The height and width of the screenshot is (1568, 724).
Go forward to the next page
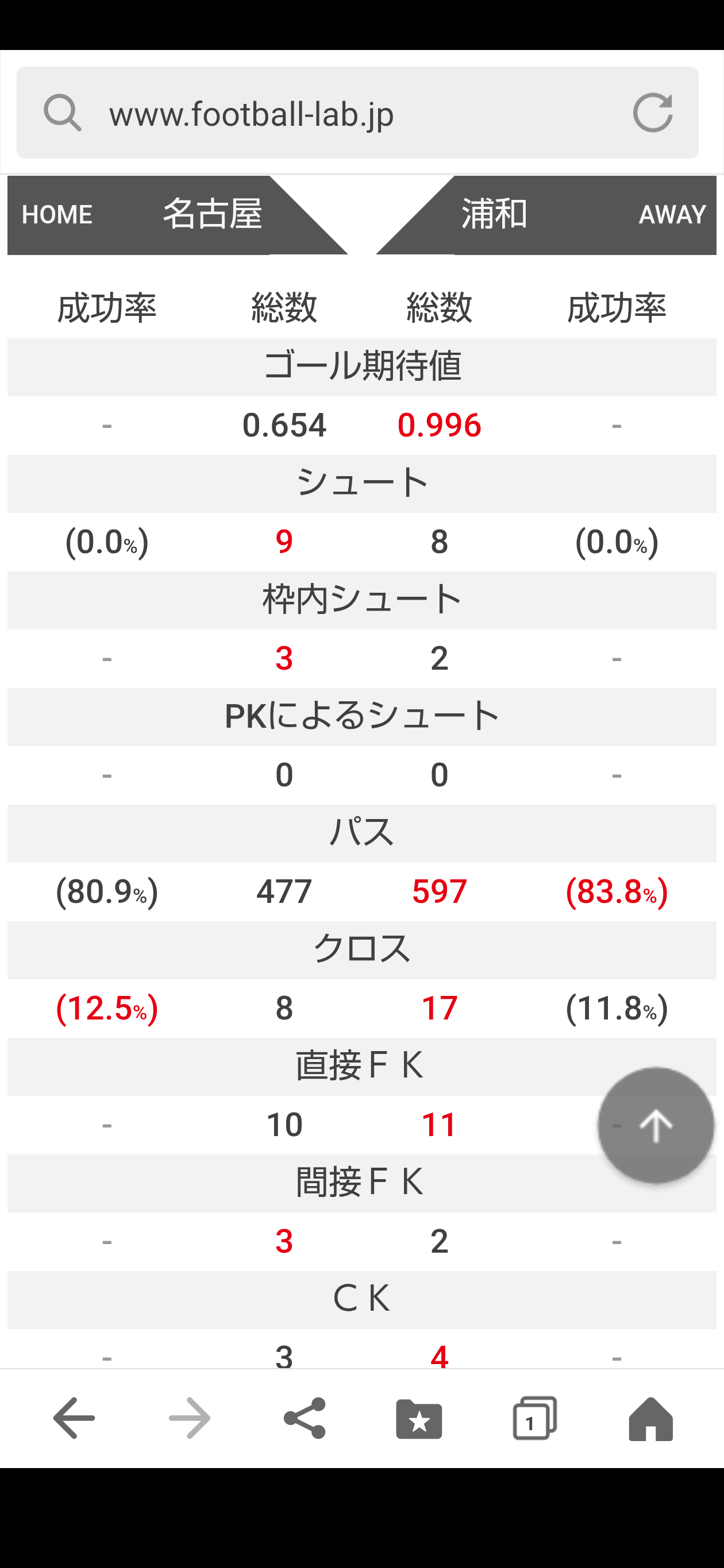pos(190,1418)
